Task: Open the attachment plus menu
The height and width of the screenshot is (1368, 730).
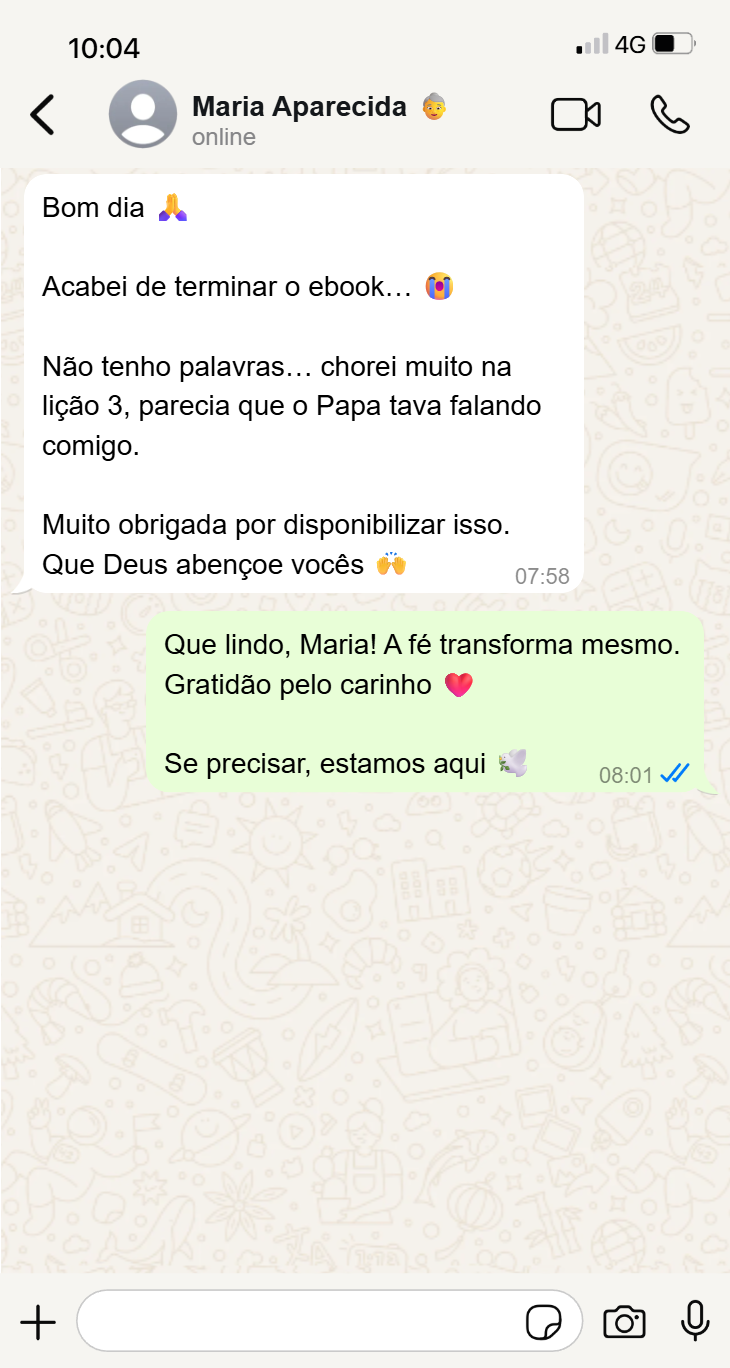Action: (x=38, y=1322)
